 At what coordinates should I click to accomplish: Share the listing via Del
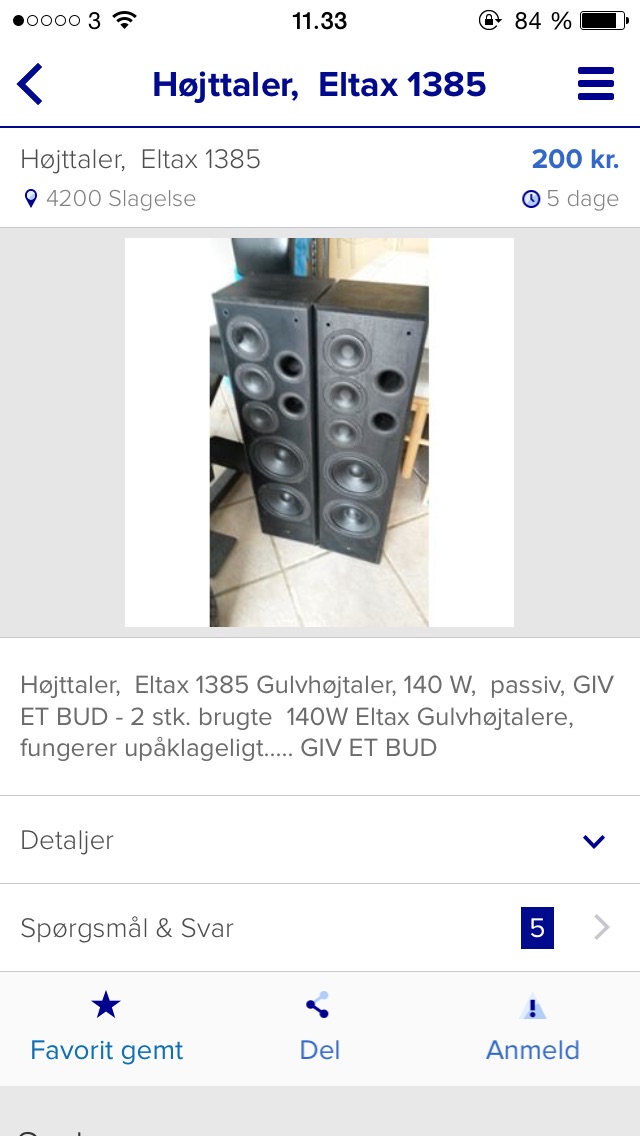(319, 1027)
